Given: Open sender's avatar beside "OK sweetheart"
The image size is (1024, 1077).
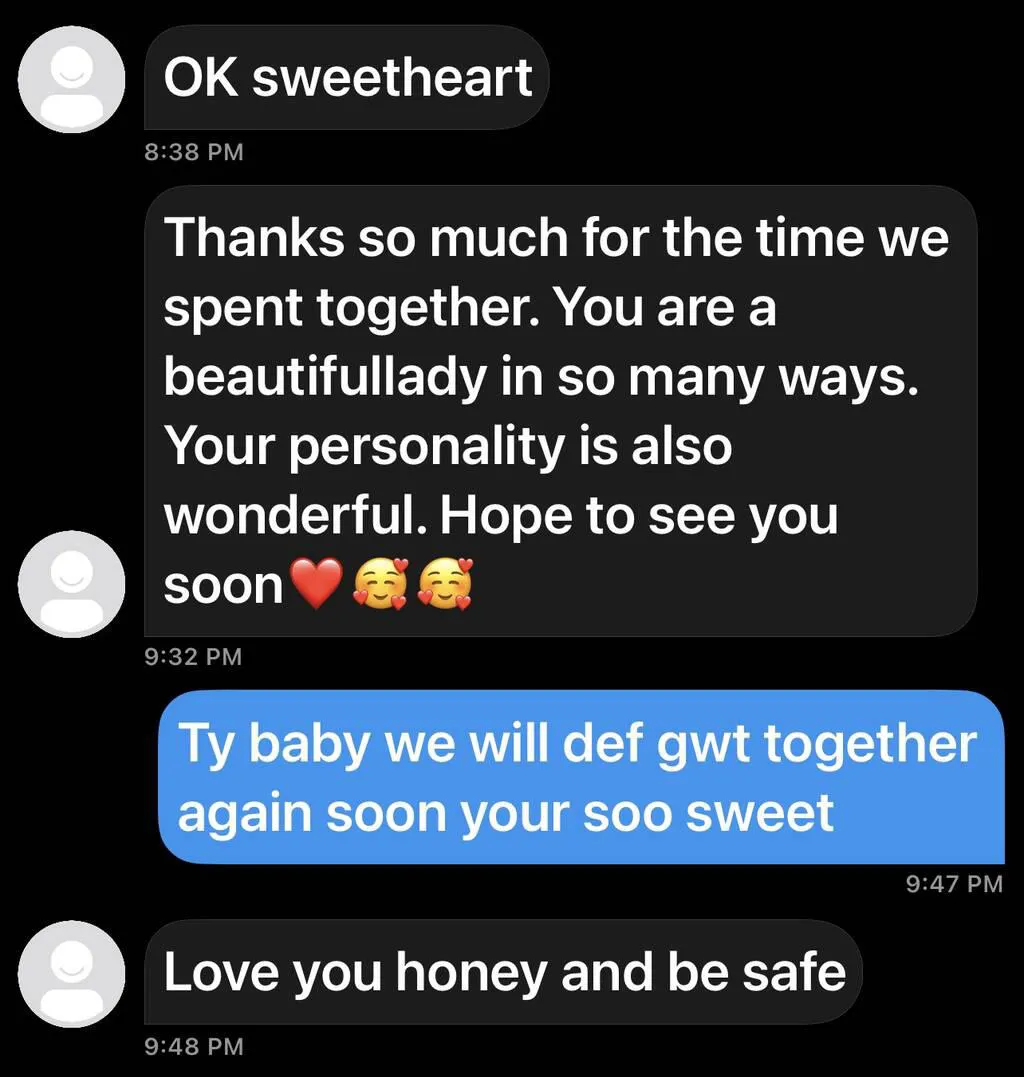Looking at the screenshot, I should (72, 79).
